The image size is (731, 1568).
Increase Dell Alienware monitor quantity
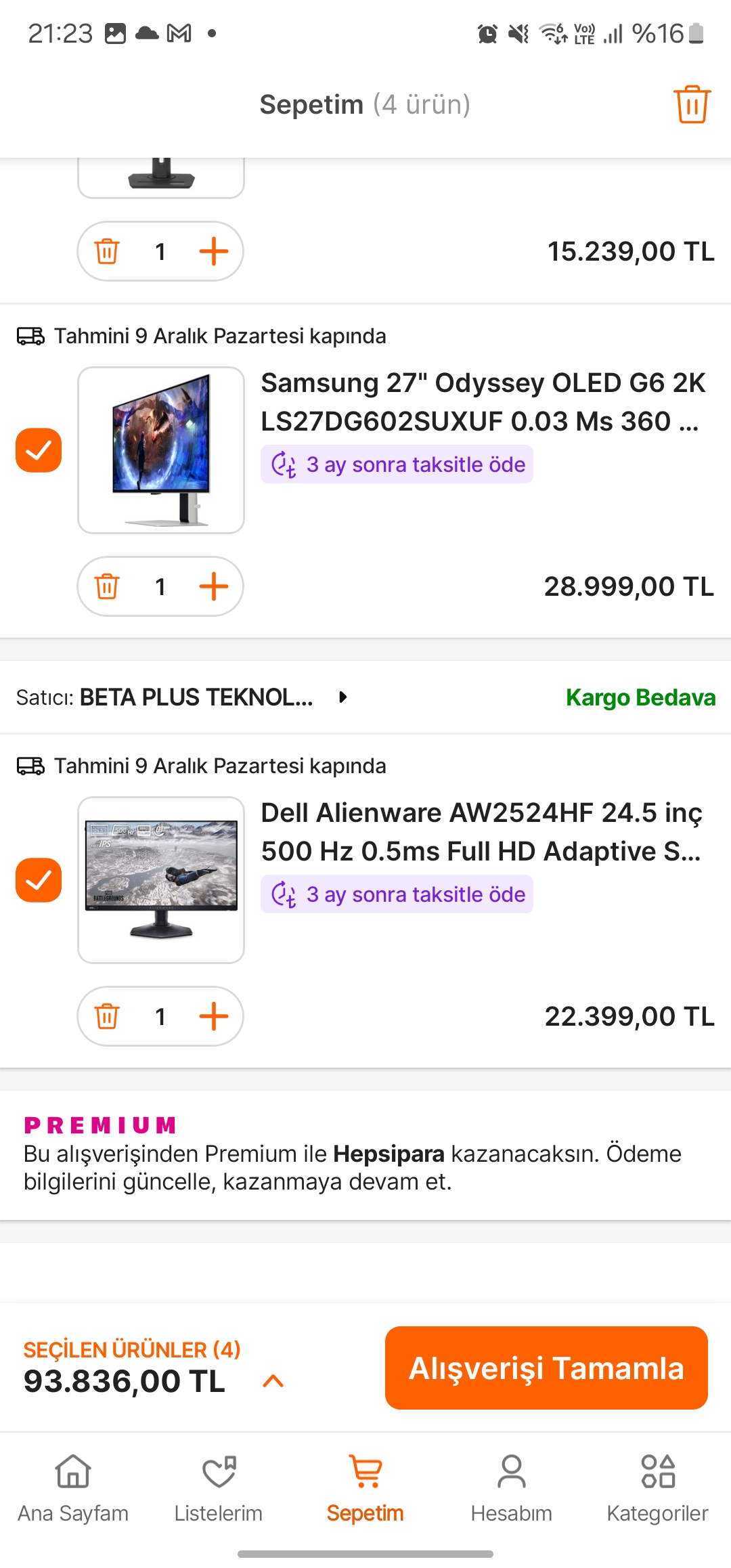point(214,1016)
